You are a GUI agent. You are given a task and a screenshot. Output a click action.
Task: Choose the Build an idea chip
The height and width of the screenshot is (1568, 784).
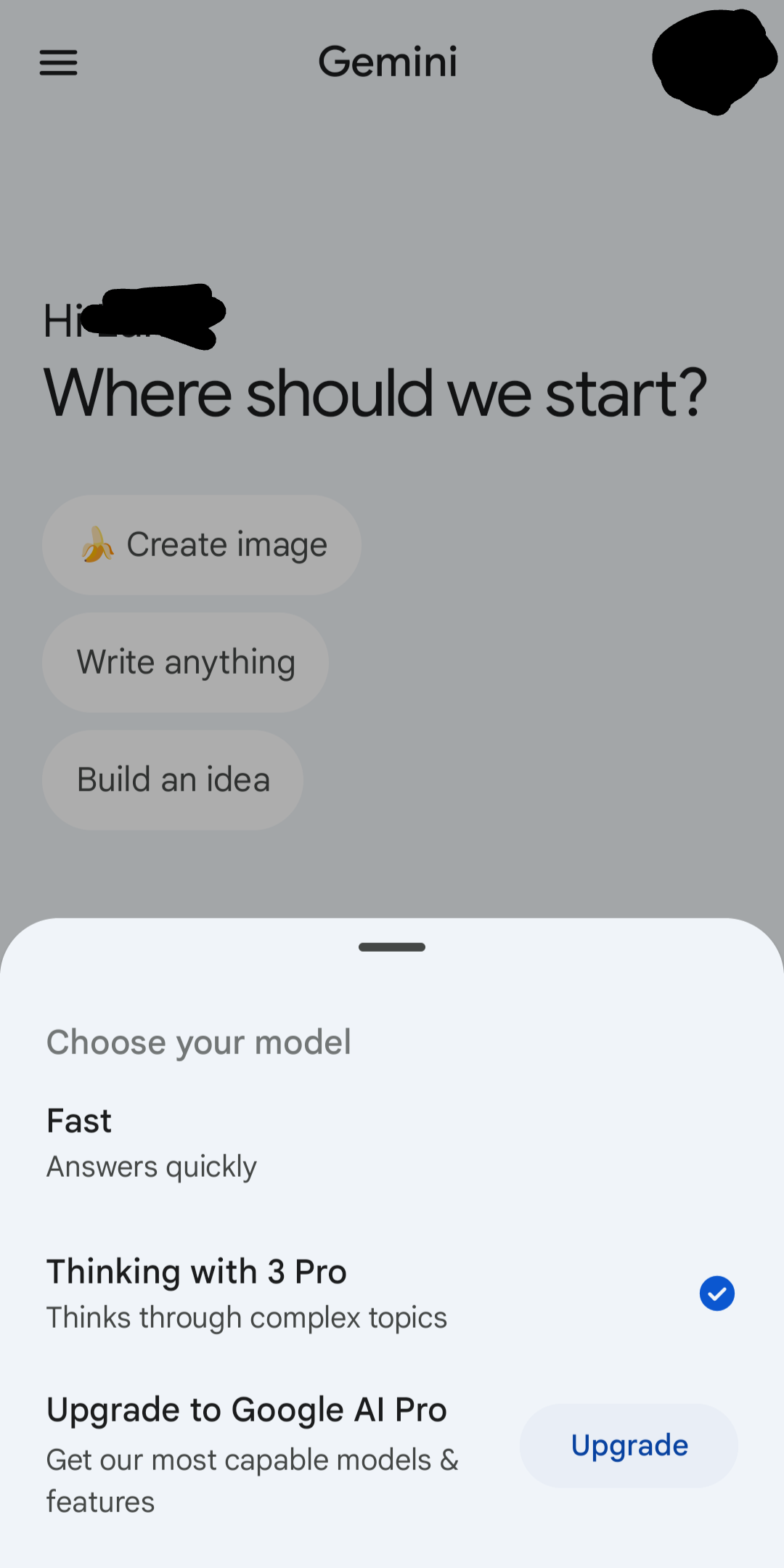pyautogui.click(x=173, y=780)
